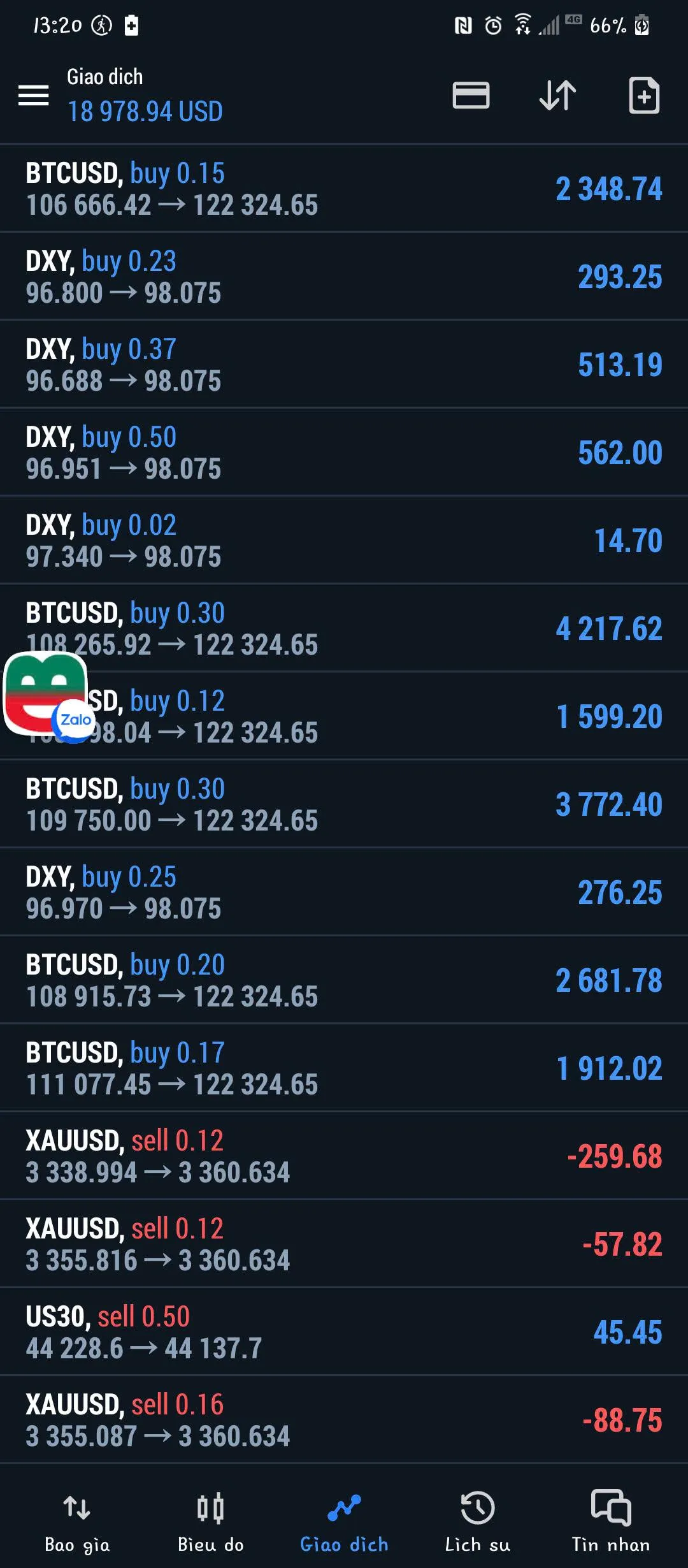
Task: Tap the floating Zalo chat bubble
Action: pyautogui.click(x=48, y=696)
